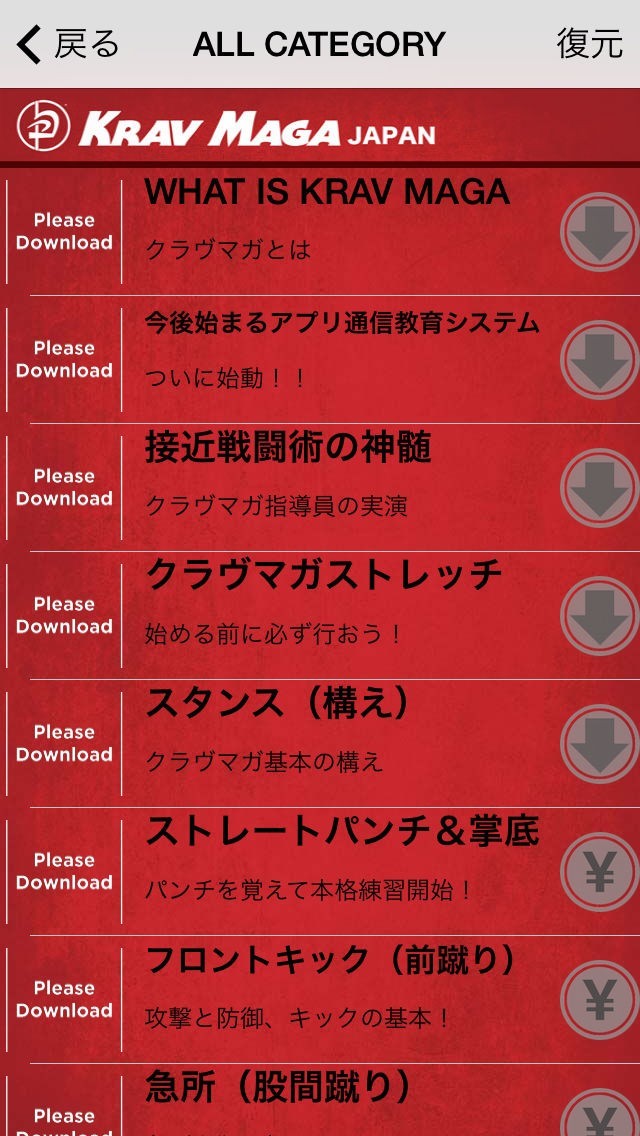The image size is (640, 1136).
Task: Open the WHAT IS KRAV MAGA row
Action: click(x=320, y=232)
